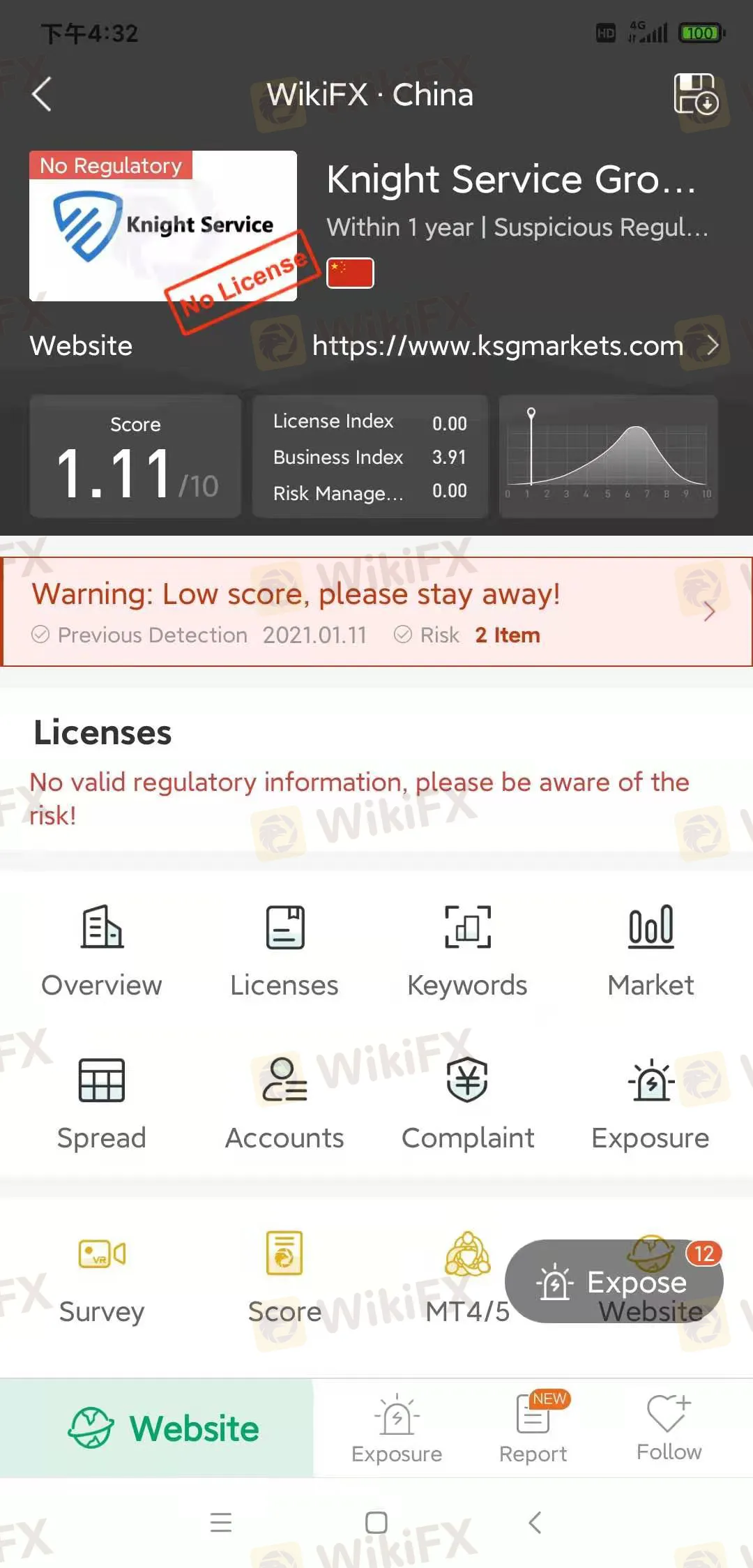Open Report in the bottom bar
Viewport: 753px width, 1568px height.
533,1428
